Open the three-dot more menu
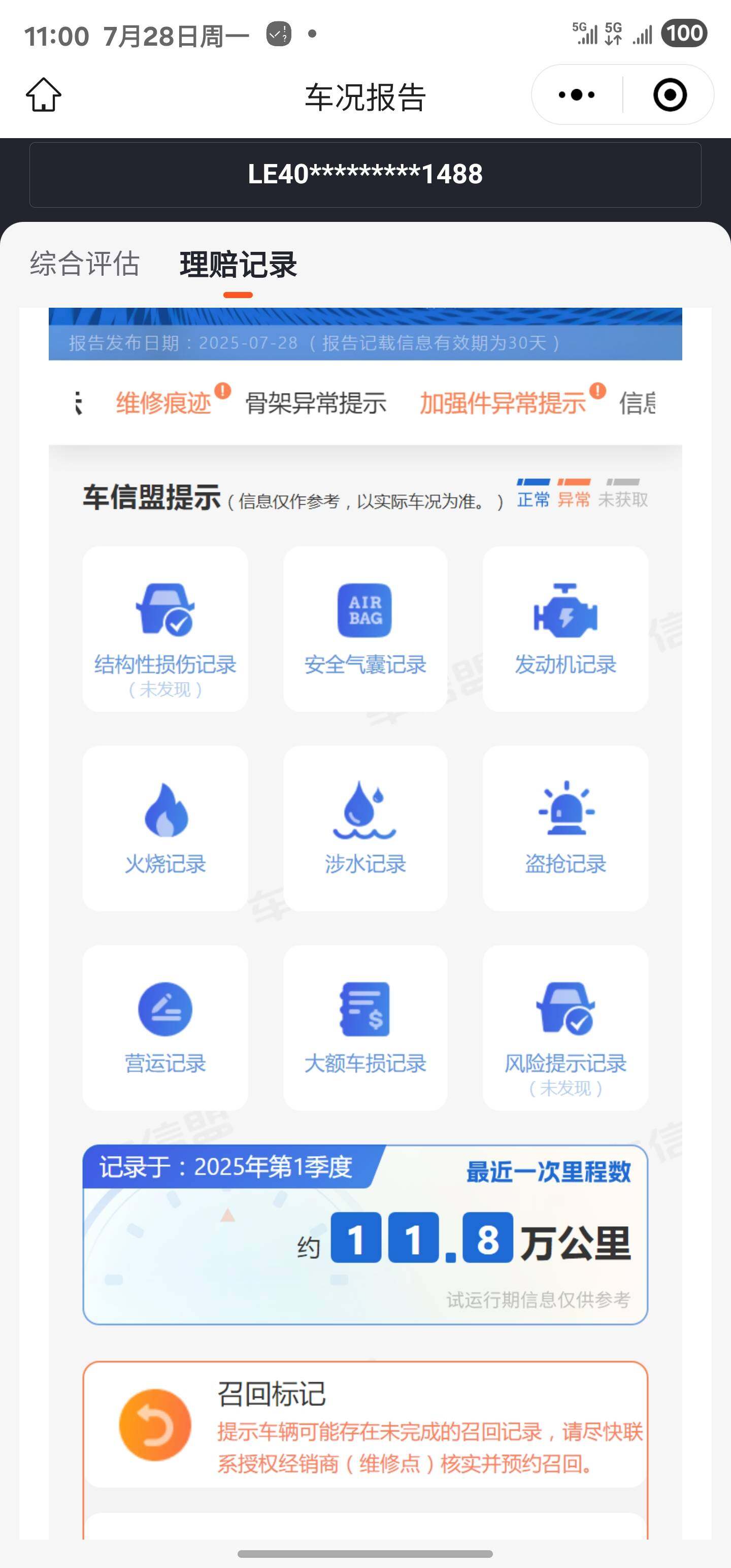 576,95
